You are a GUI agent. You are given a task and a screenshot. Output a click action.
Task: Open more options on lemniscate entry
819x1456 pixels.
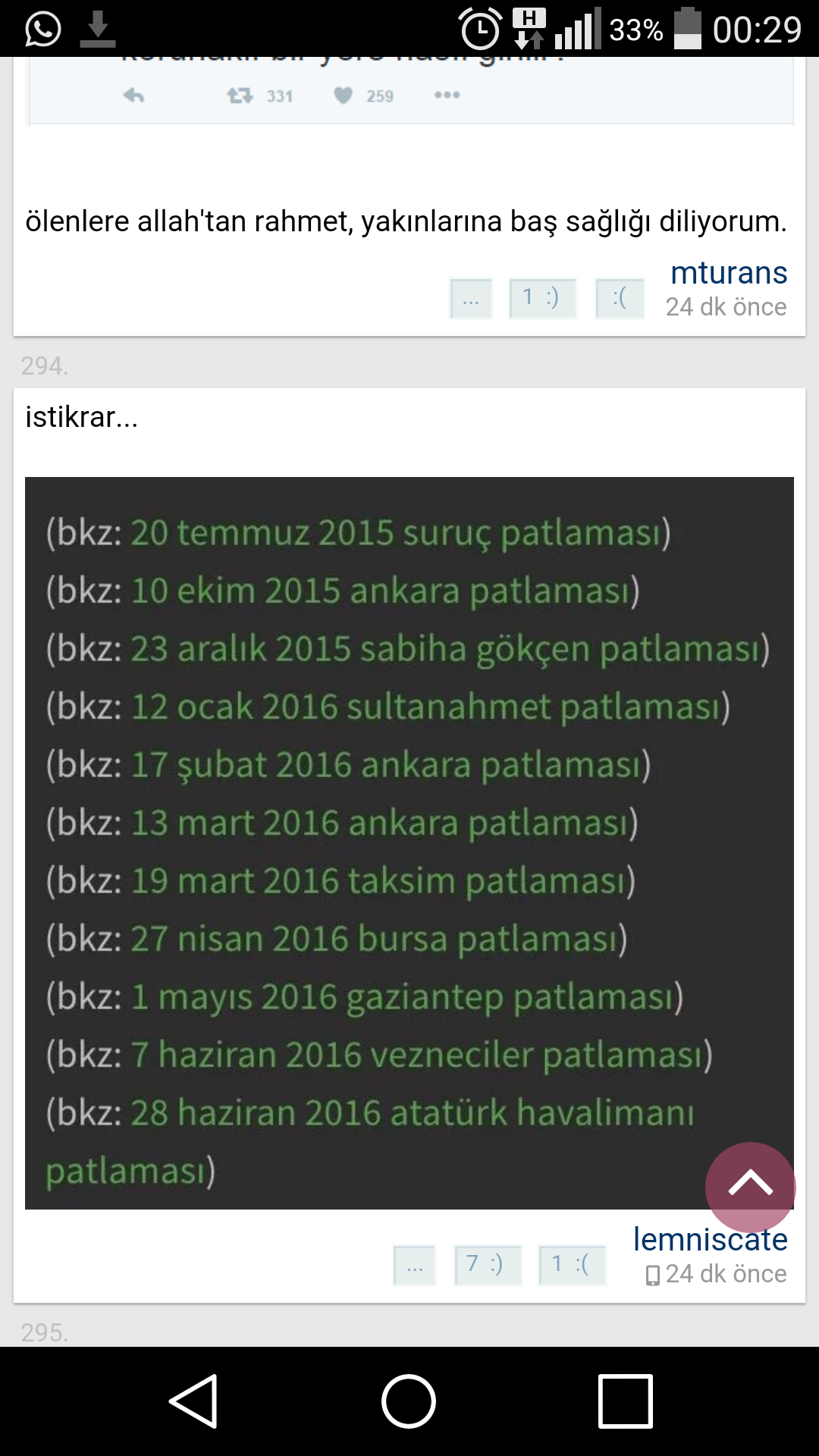(414, 1265)
